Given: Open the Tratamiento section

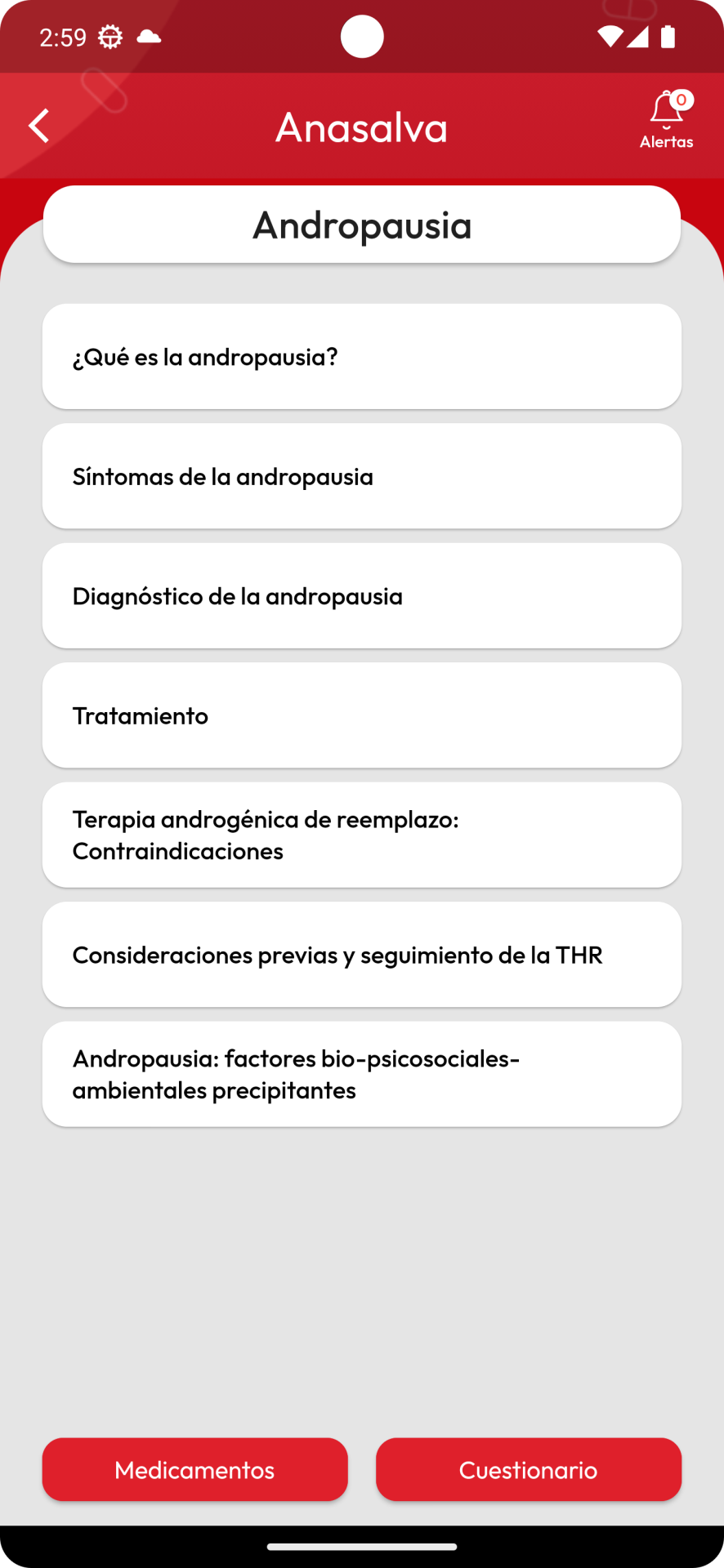Looking at the screenshot, I should (362, 715).
